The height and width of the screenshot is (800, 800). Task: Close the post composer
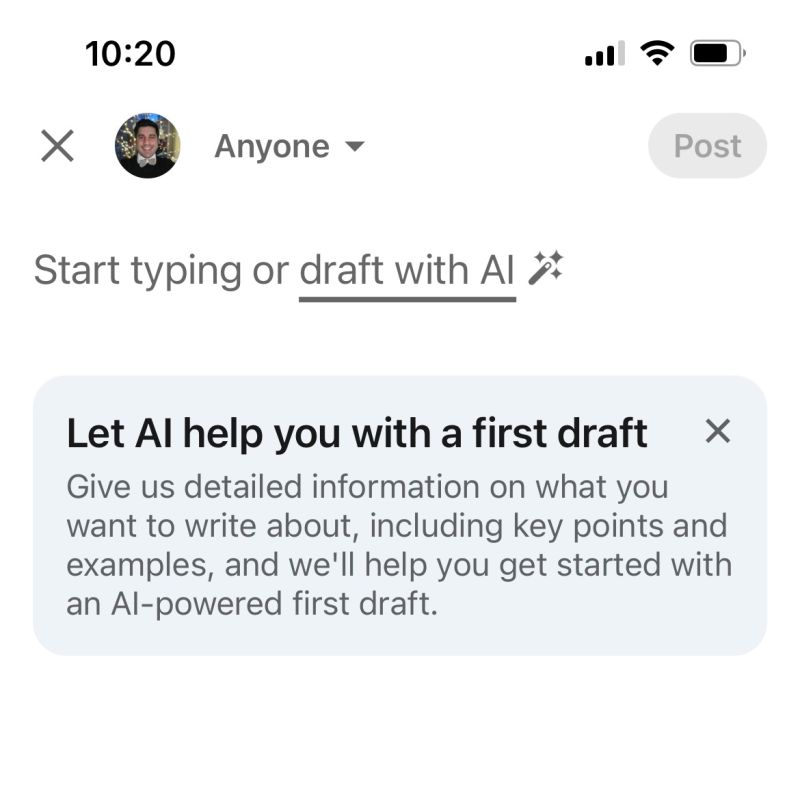coord(57,146)
